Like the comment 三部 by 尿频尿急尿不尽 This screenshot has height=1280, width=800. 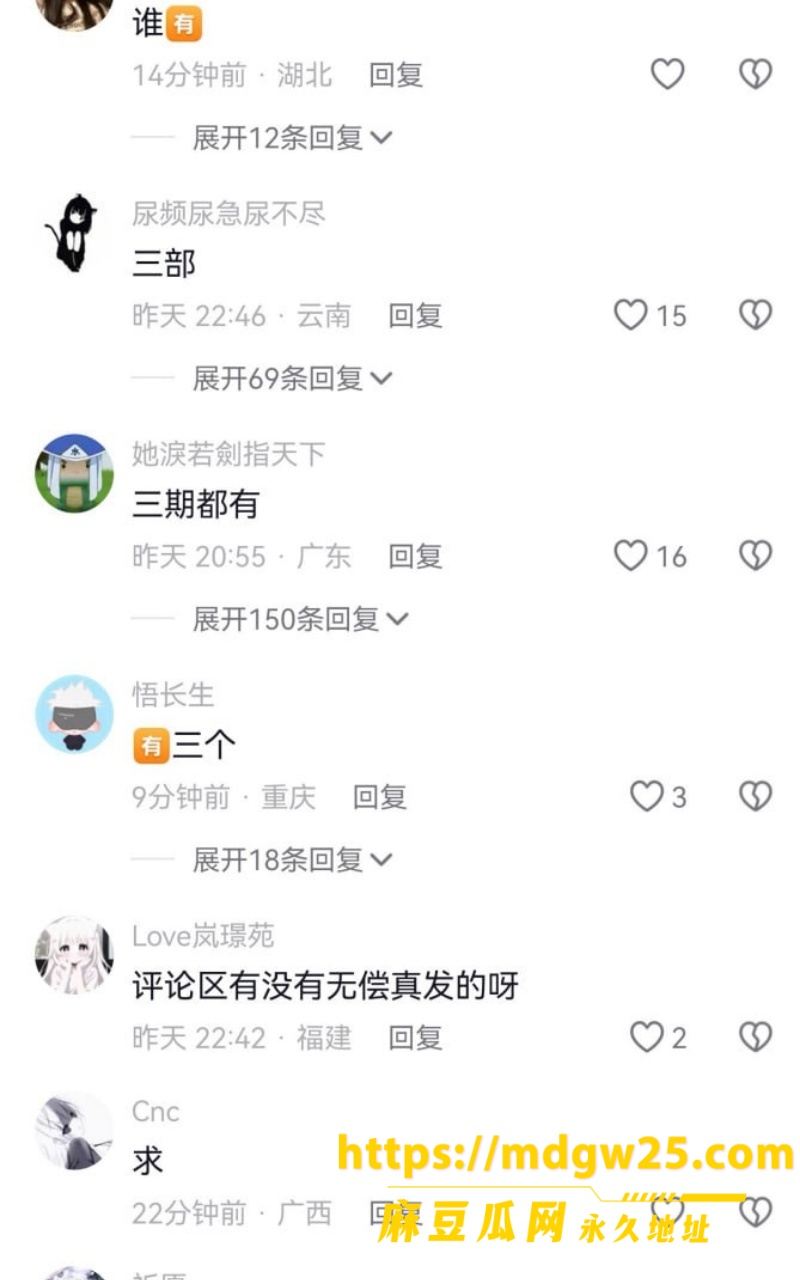[631, 315]
